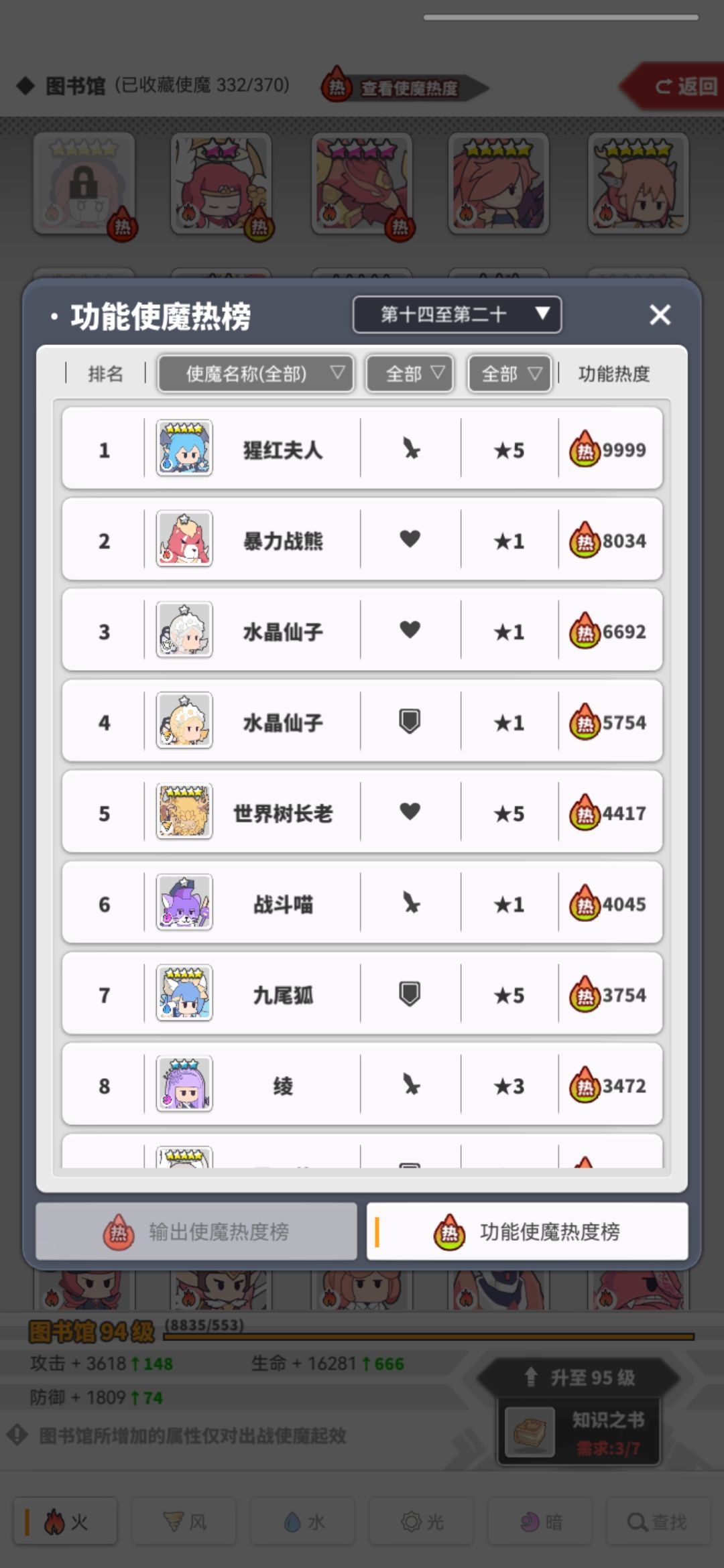Image resolution: width=724 pixels, height=1568 pixels.
Task: Select the 功能使魔热度榜 tab
Action: tap(528, 1231)
